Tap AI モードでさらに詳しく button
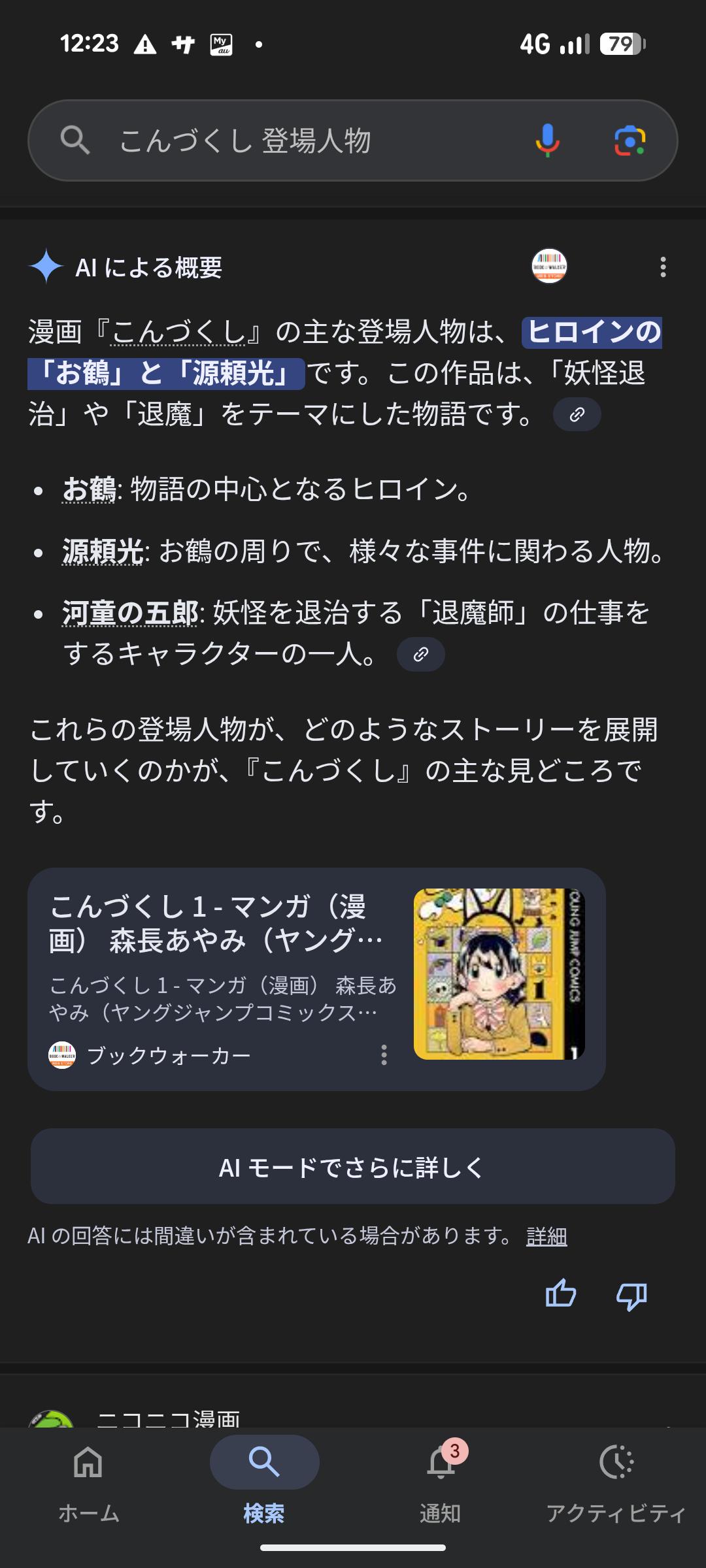 click(x=353, y=1167)
